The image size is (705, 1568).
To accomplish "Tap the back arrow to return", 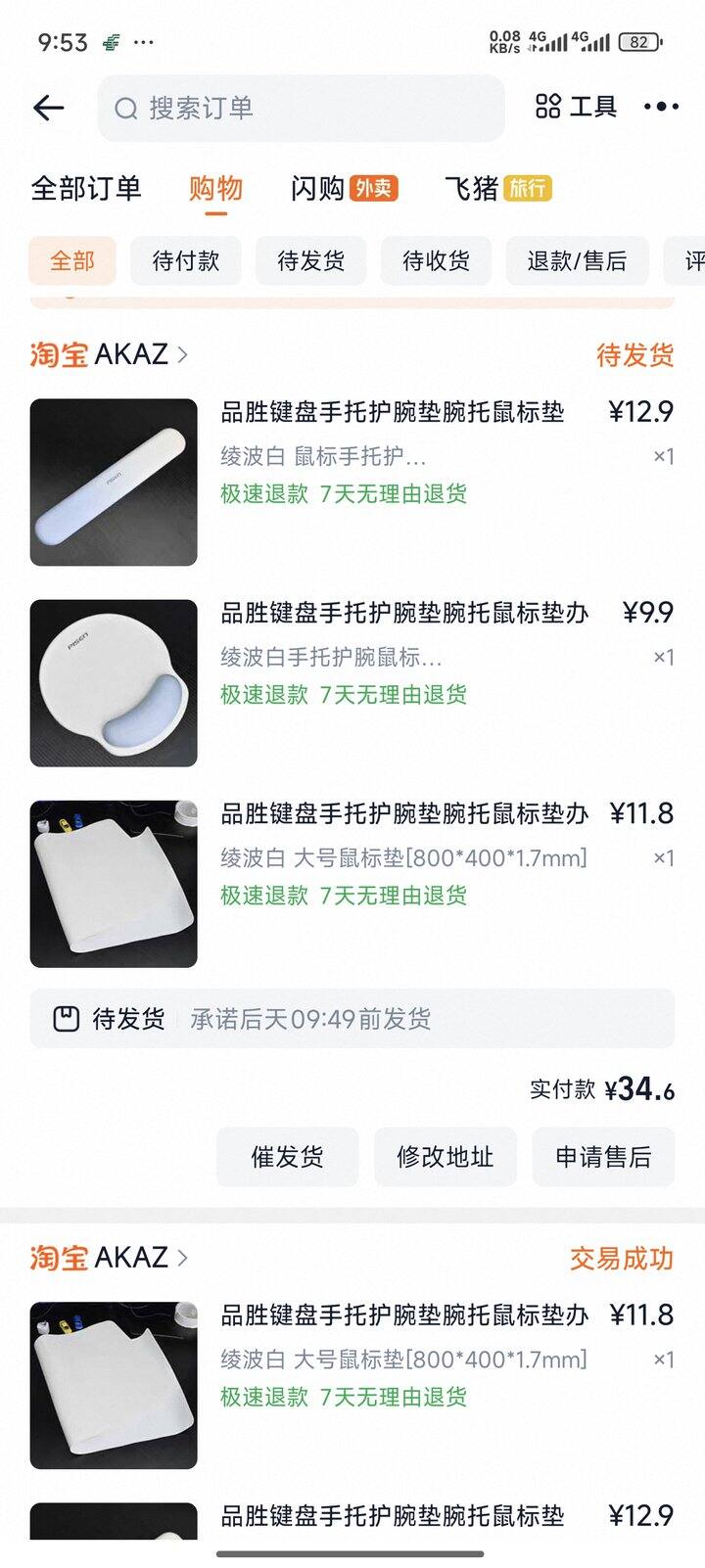I will (x=48, y=108).
